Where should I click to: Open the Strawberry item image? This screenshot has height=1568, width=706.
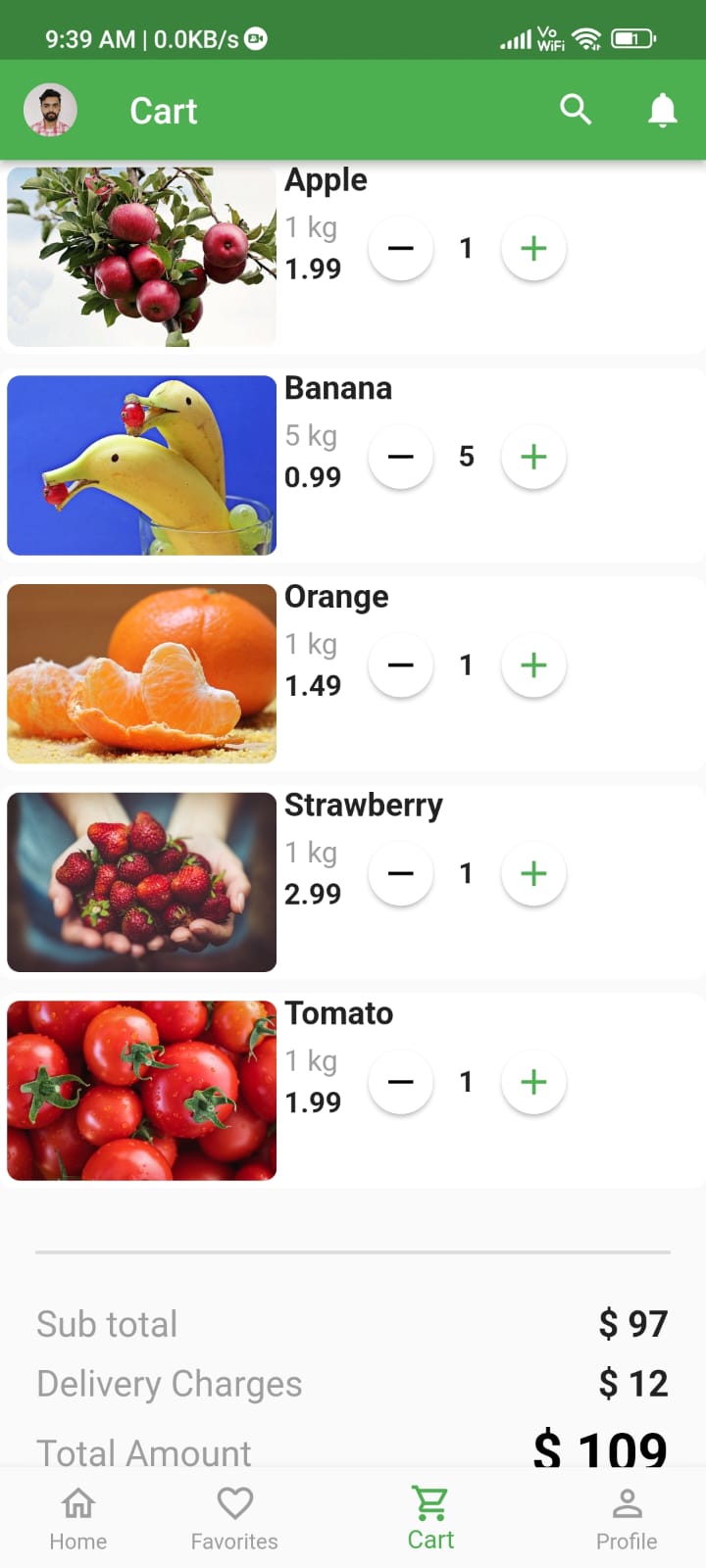click(x=142, y=882)
